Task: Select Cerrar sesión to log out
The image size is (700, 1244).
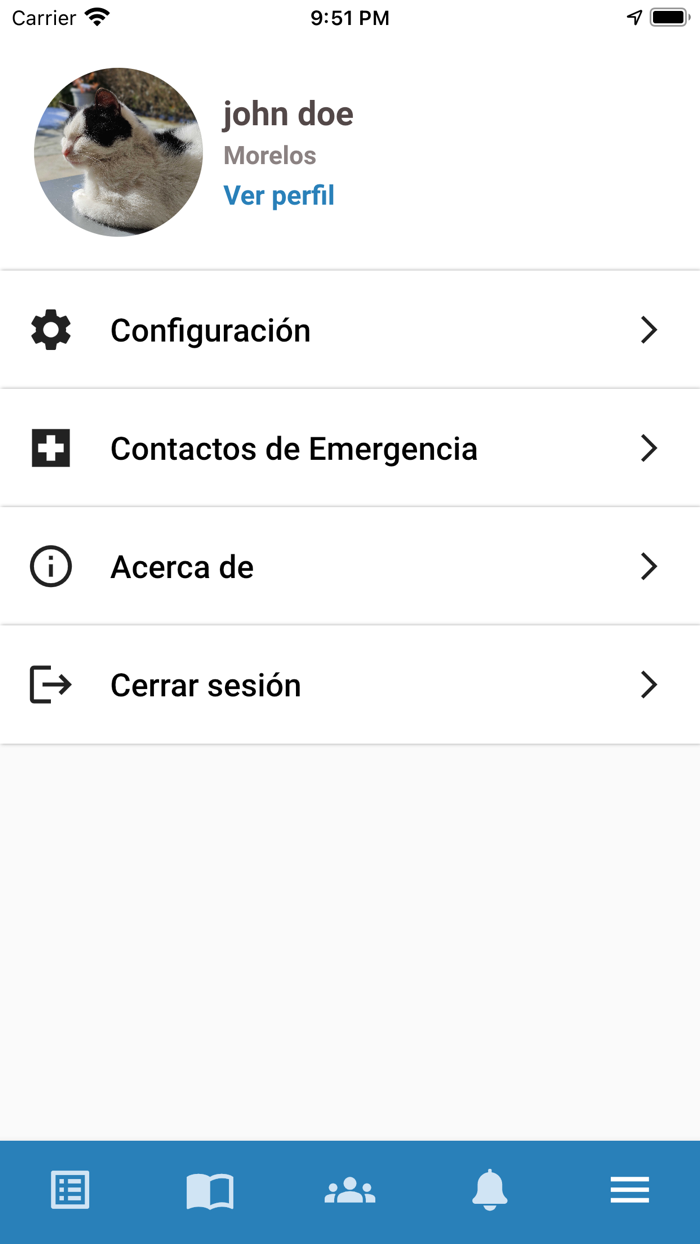Action: tap(350, 685)
